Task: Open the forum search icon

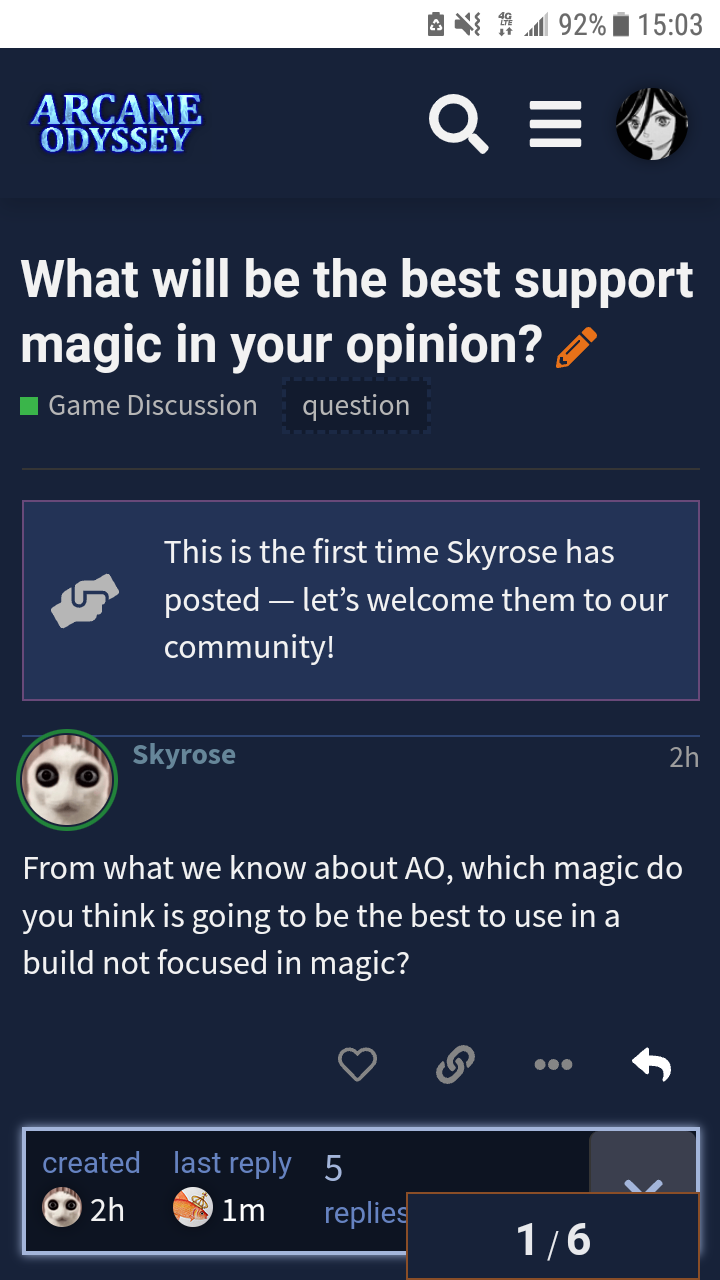Action: click(458, 125)
